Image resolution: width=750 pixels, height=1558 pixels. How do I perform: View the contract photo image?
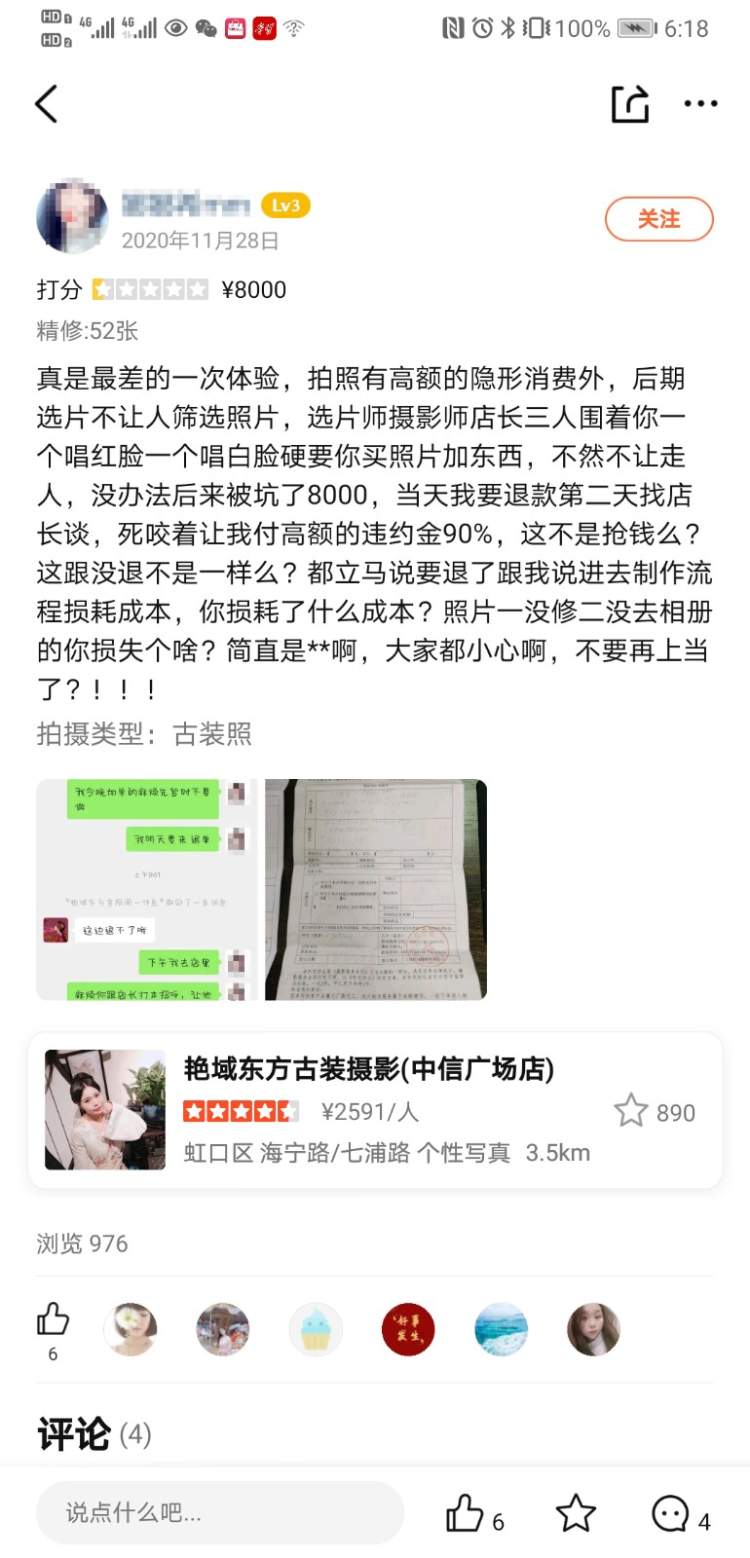[376, 889]
